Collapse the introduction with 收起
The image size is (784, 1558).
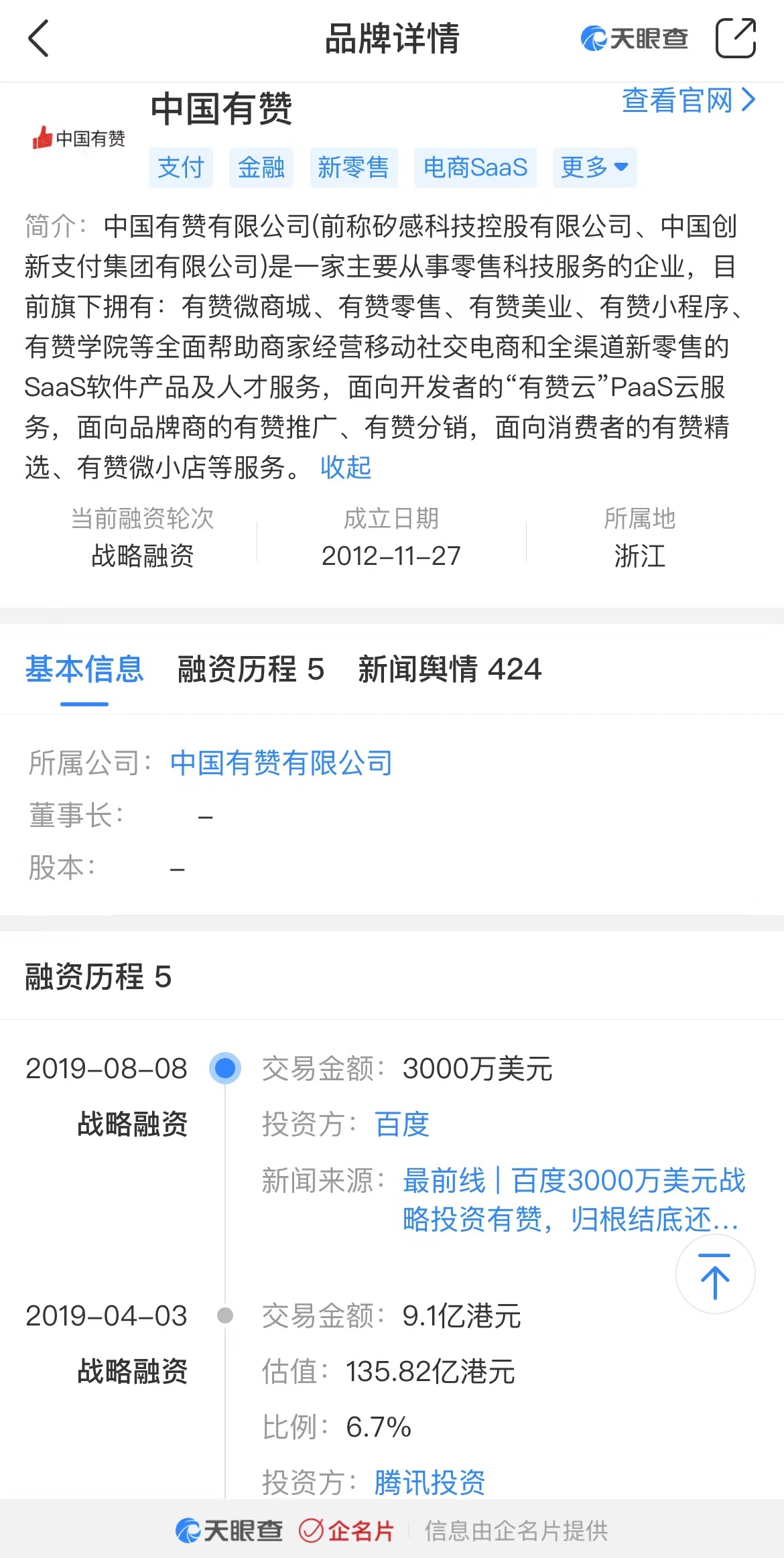tap(346, 467)
